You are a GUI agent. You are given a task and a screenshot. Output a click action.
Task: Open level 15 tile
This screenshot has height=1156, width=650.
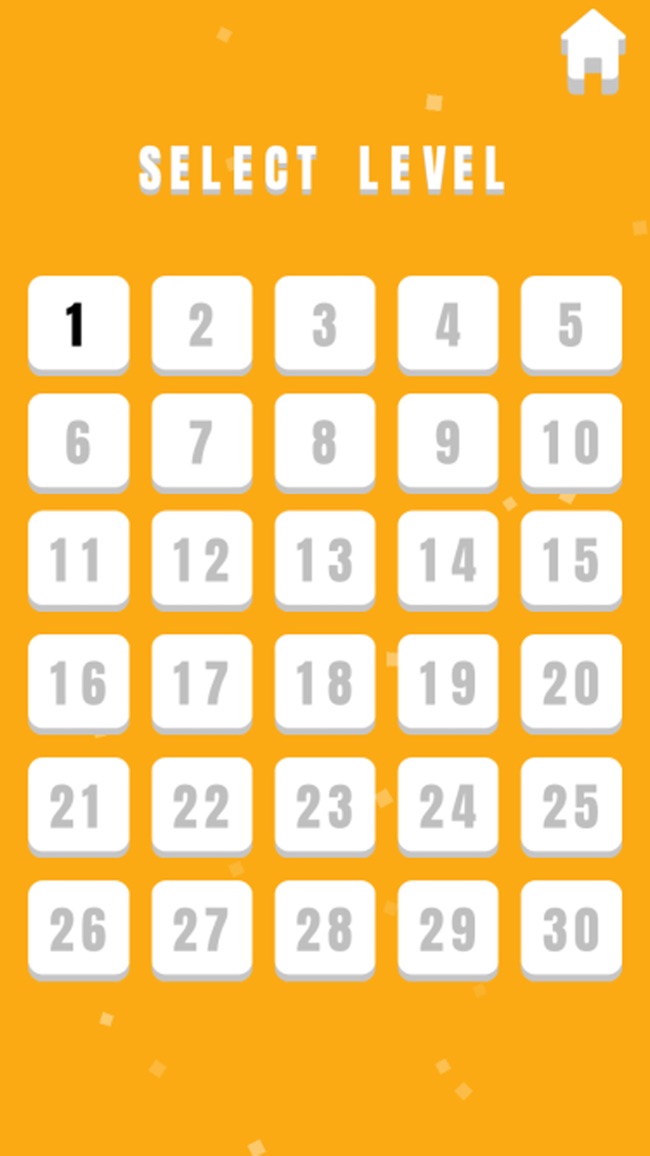pos(571,560)
